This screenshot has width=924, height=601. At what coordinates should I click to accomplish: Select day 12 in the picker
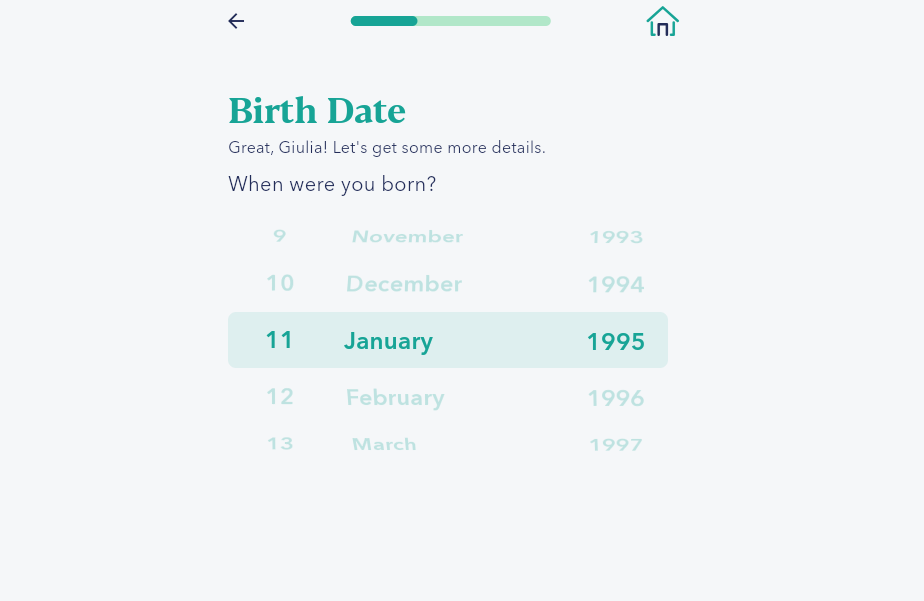280,397
